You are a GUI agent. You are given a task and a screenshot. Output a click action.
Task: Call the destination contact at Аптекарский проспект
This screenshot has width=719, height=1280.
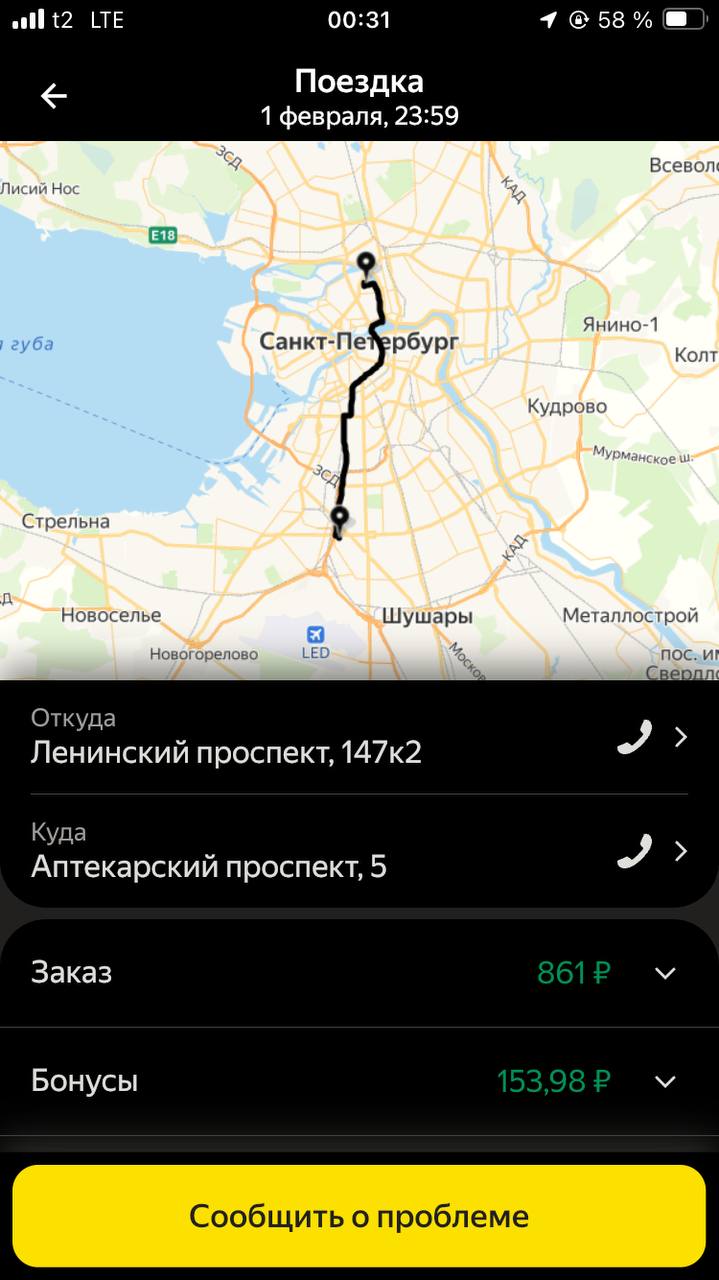(x=634, y=851)
